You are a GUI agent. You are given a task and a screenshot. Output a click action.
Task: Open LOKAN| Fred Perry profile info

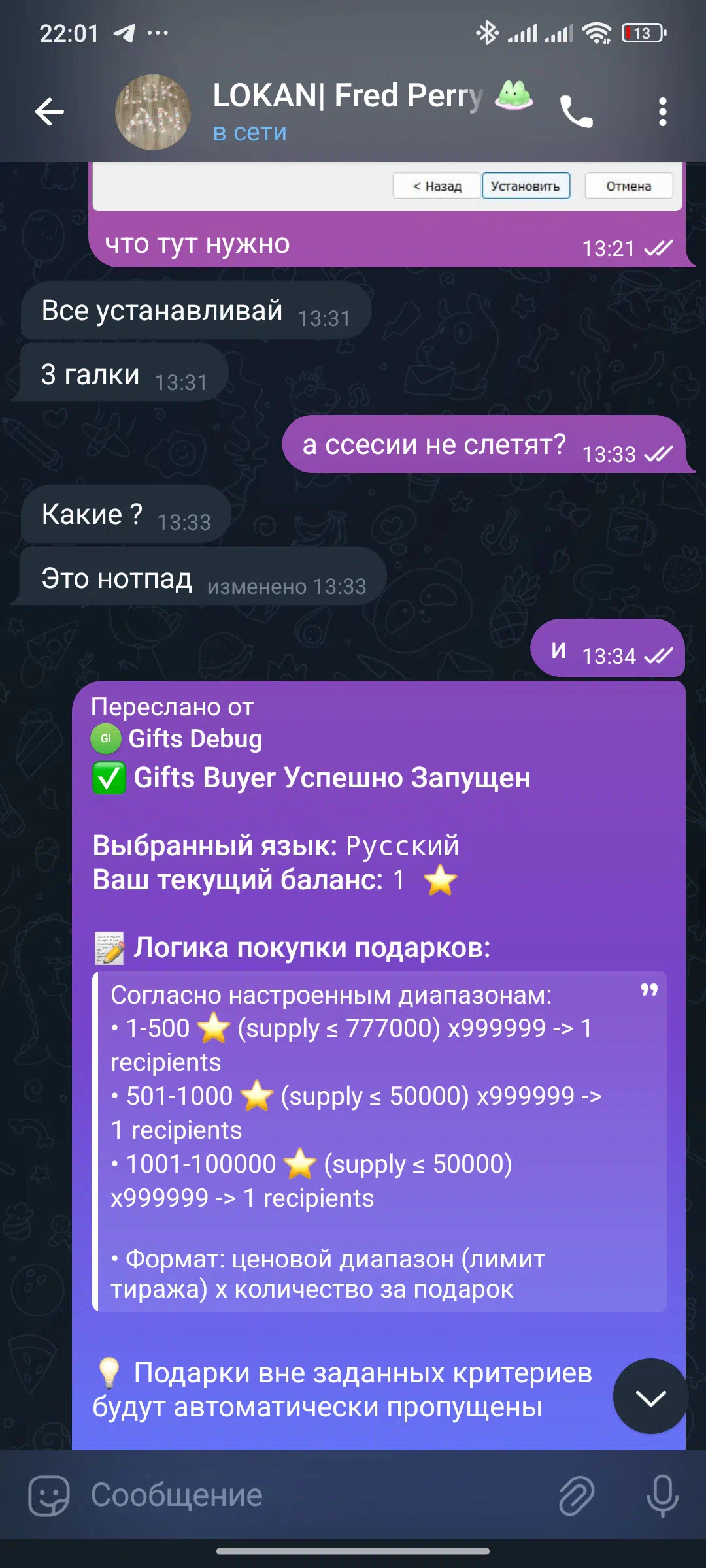coord(348,111)
